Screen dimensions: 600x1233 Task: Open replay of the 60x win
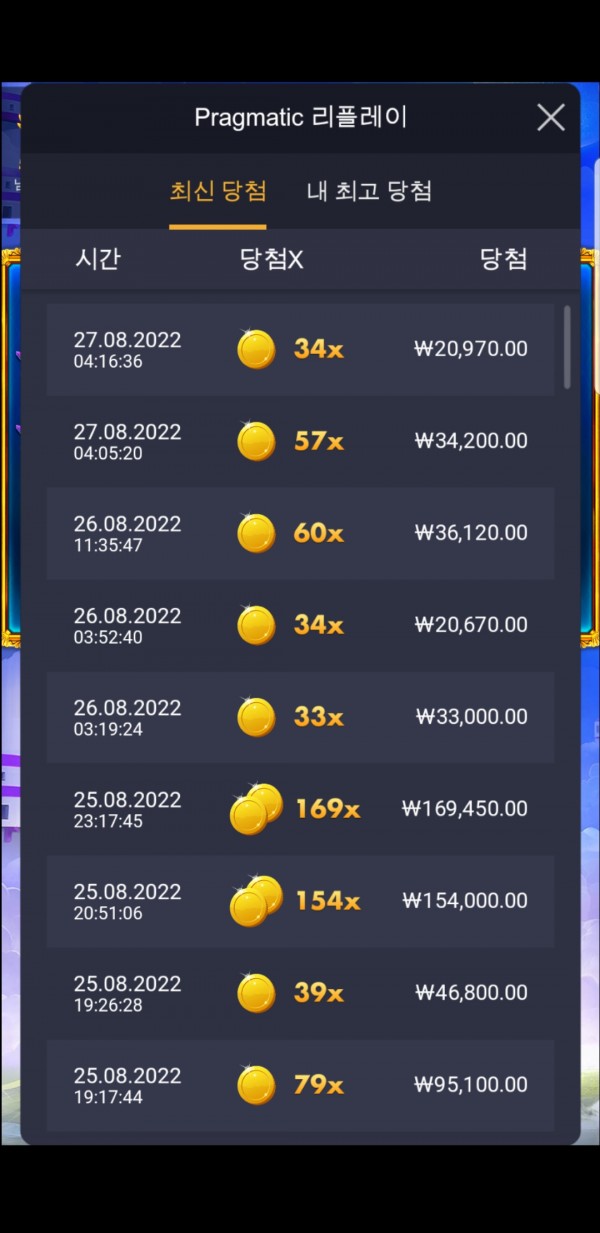[x=300, y=533]
